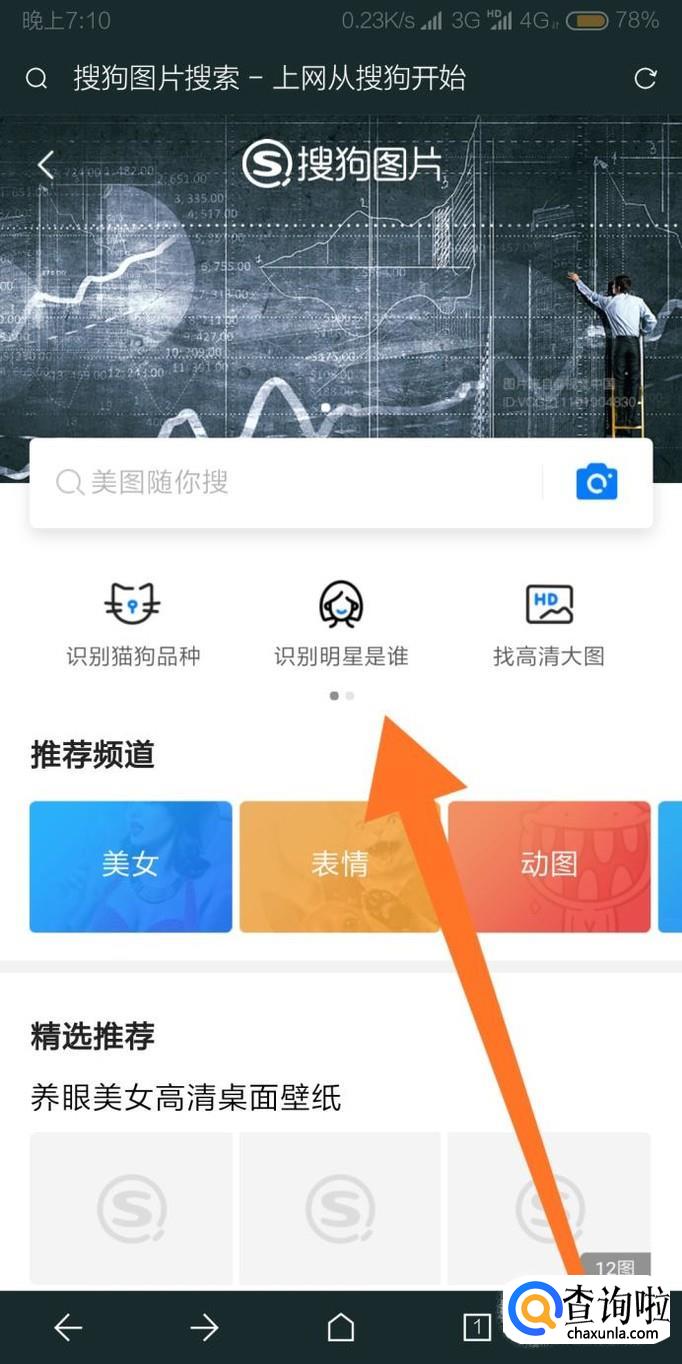Viewport: 682px width, 1364px height.
Task: Open the camera image search
Action: 597,483
